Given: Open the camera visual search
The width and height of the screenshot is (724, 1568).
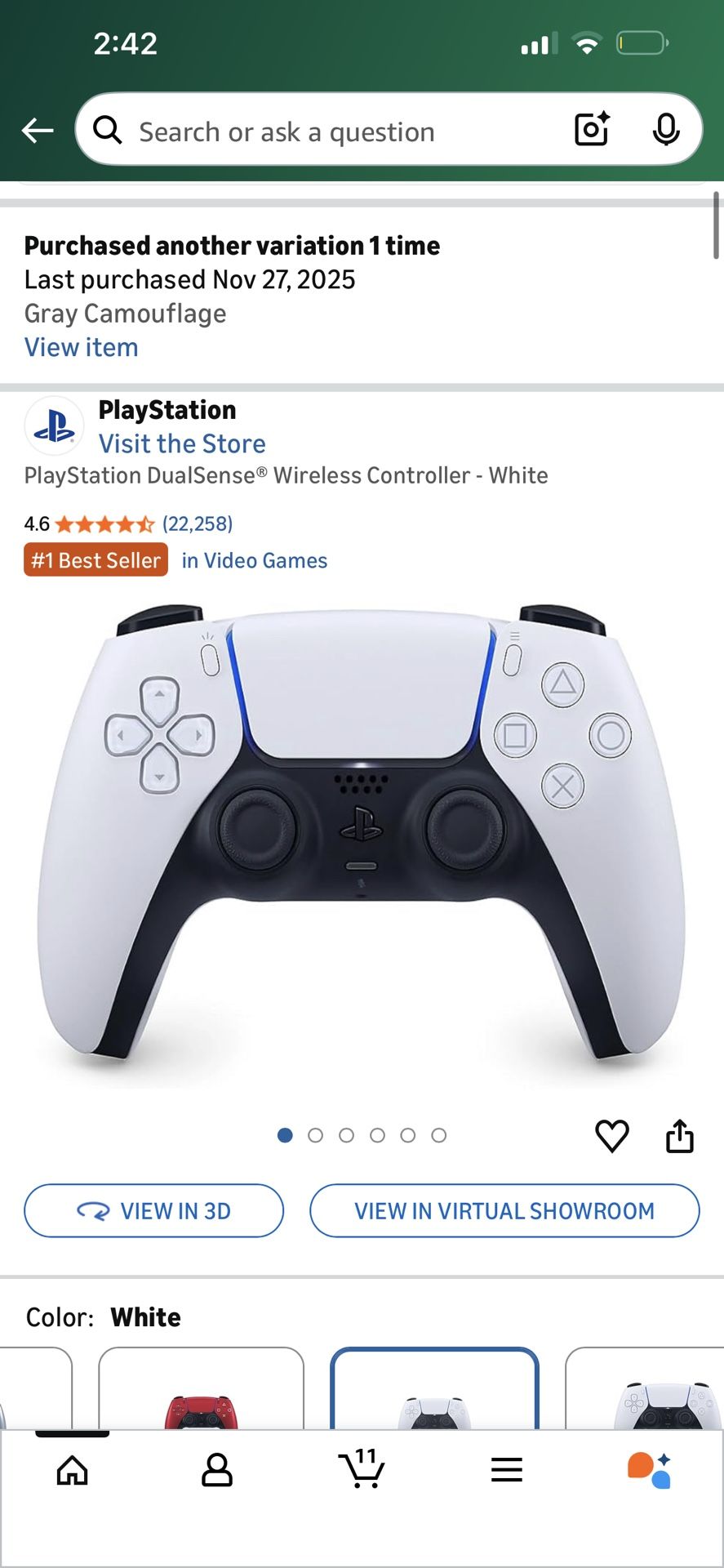Looking at the screenshot, I should (590, 129).
